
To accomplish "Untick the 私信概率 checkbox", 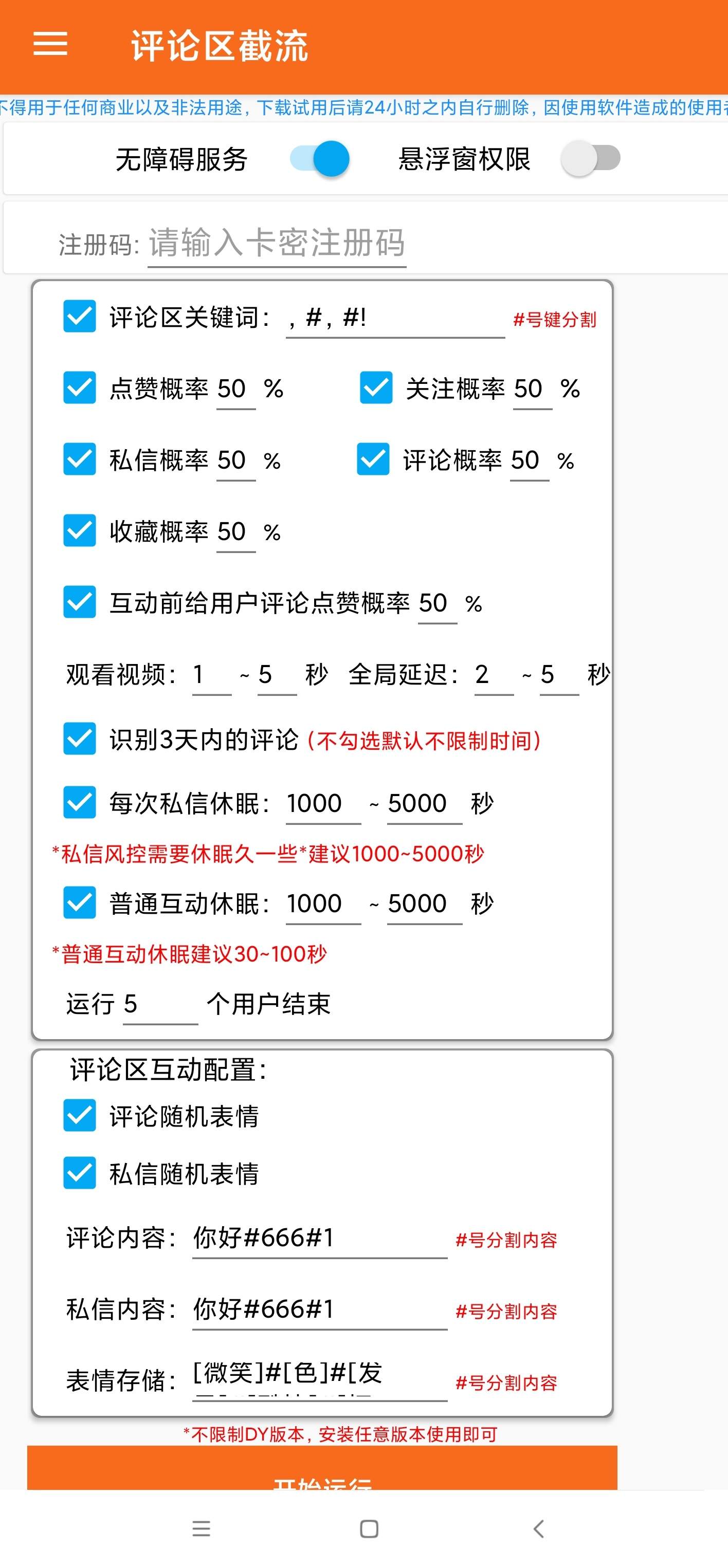I will tap(80, 459).
